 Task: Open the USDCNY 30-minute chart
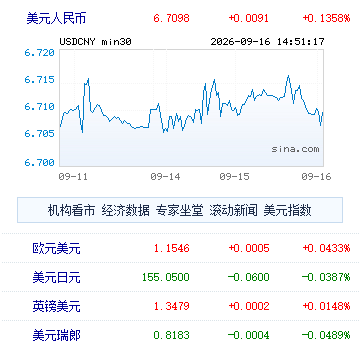click(x=191, y=107)
